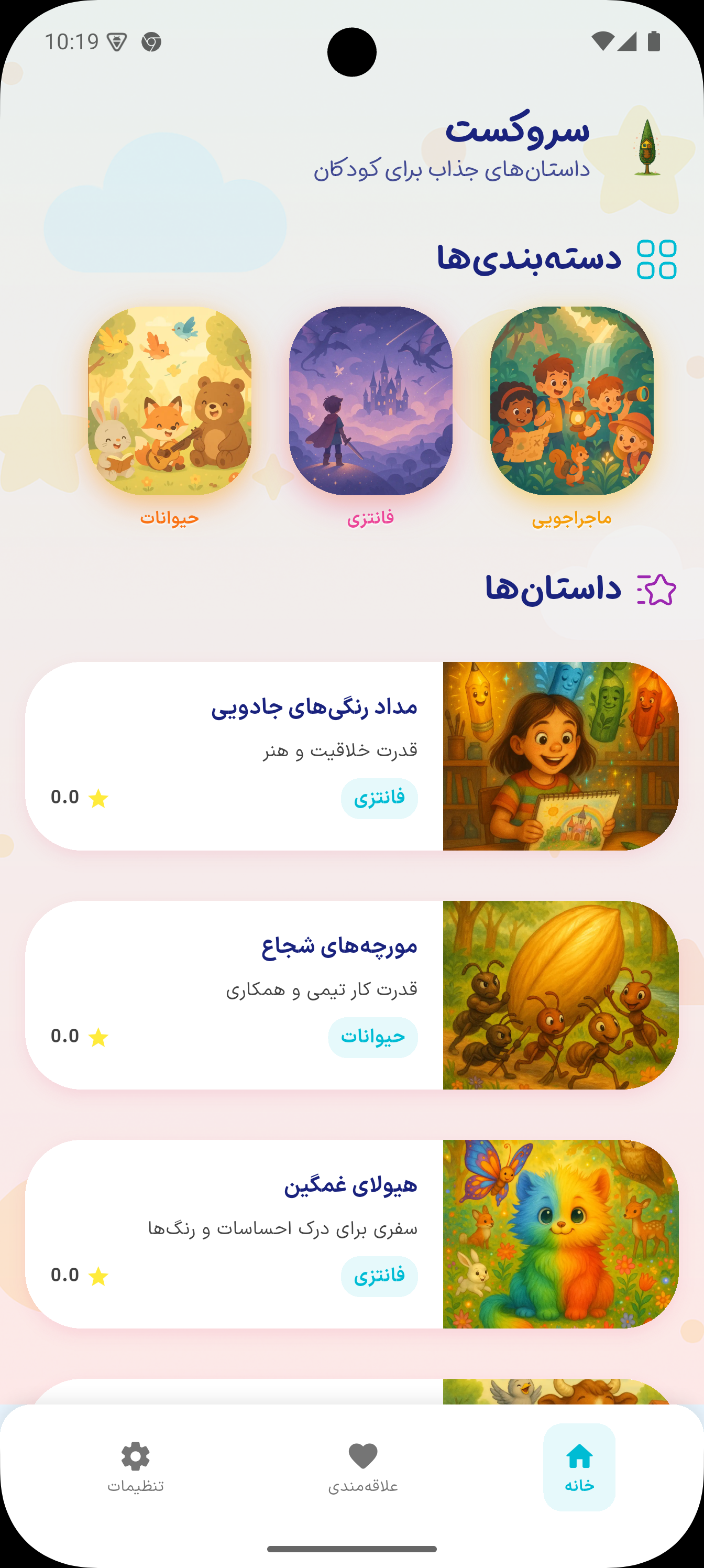Viewport: 704px width, 1568px height.
Task: Open the story مداد رنگی‌های جادویی
Action: pyautogui.click(x=351, y=756)
